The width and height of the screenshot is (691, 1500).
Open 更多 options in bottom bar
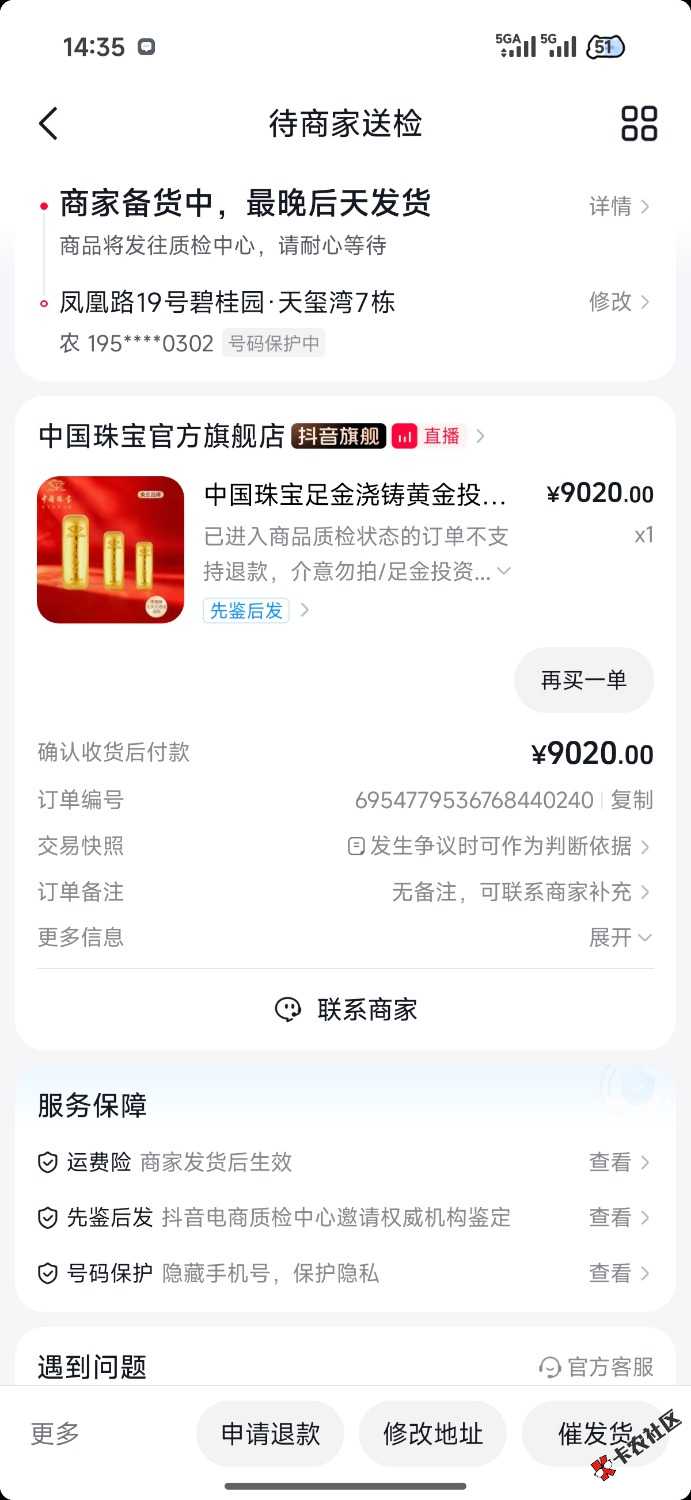point(55,1434)
